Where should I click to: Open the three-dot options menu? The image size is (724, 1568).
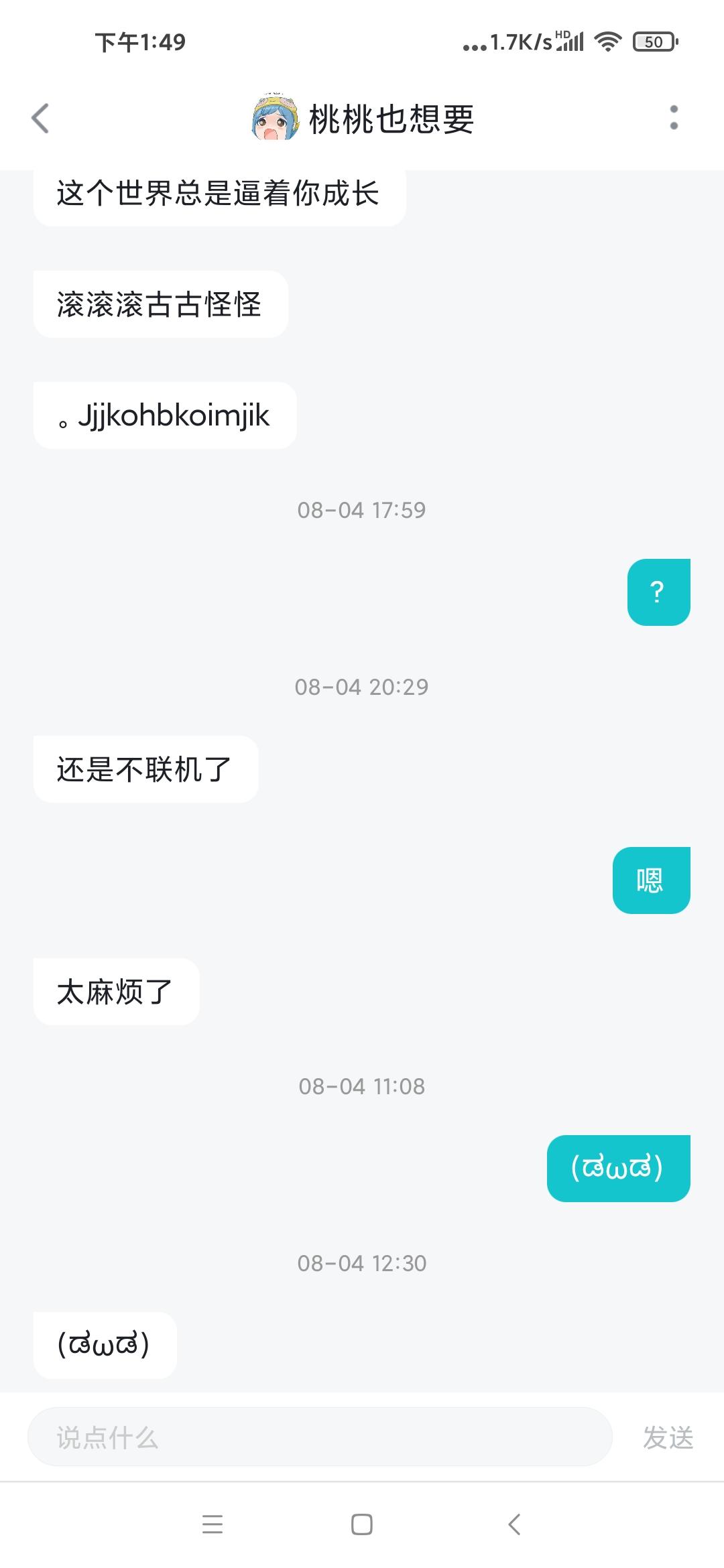click(674, 121)
